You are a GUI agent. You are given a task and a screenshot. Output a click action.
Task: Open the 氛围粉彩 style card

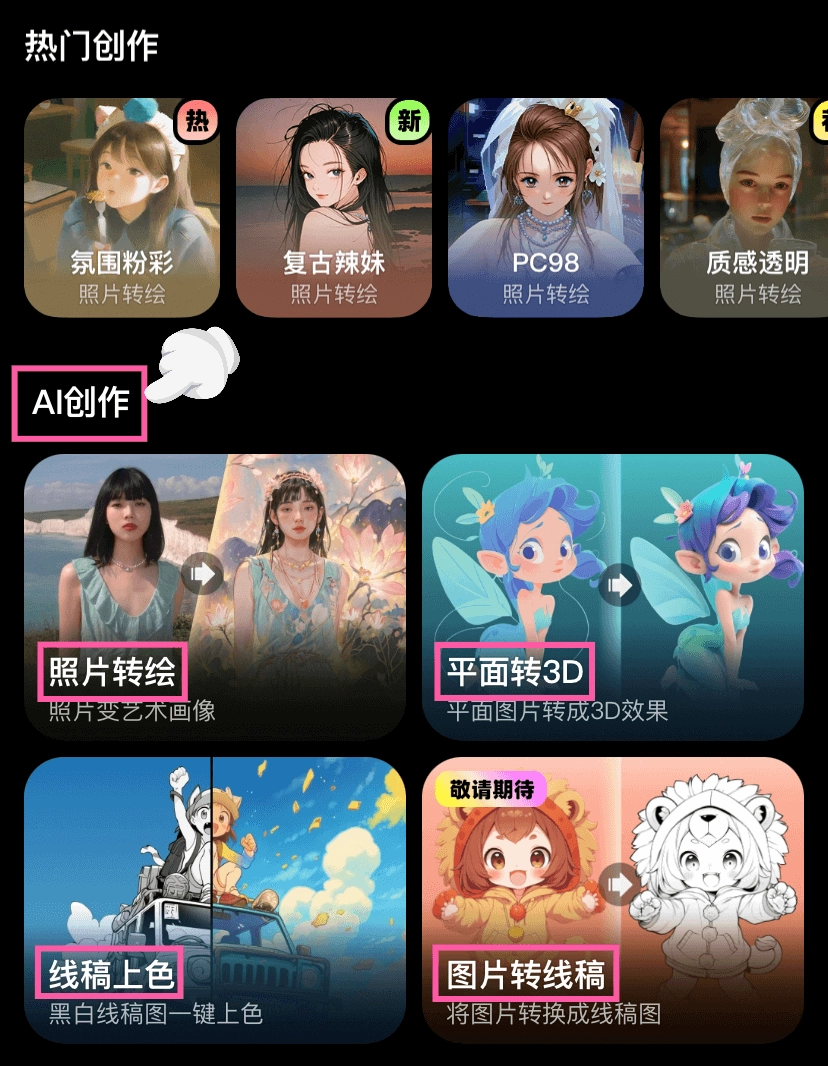pos(122,208)
